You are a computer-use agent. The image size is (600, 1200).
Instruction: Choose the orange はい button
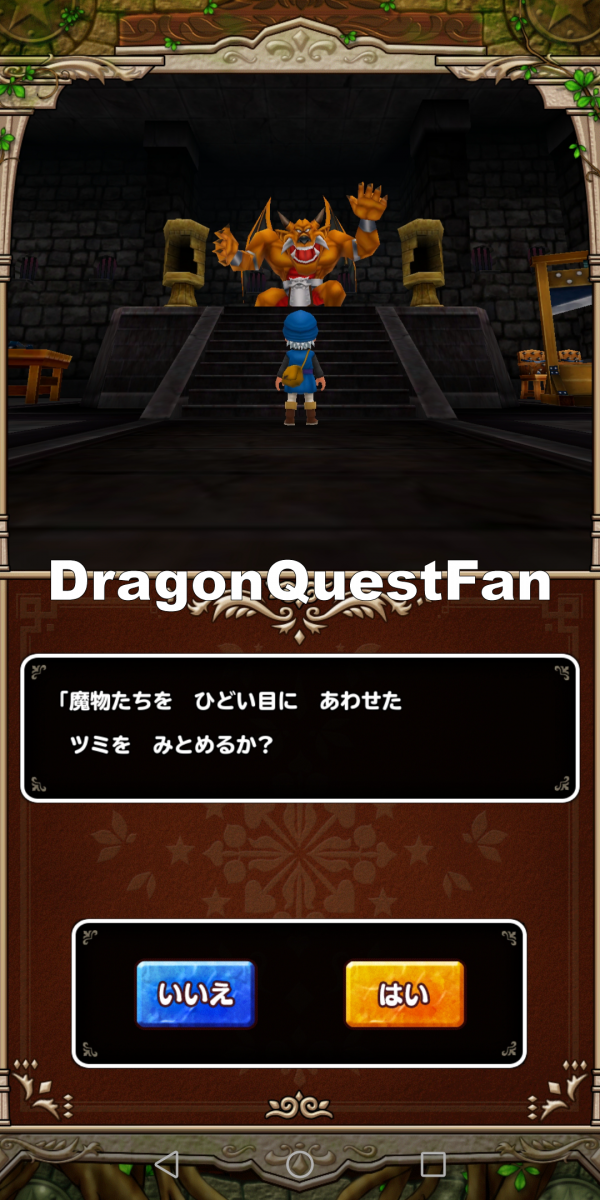[x=404, y=994]
